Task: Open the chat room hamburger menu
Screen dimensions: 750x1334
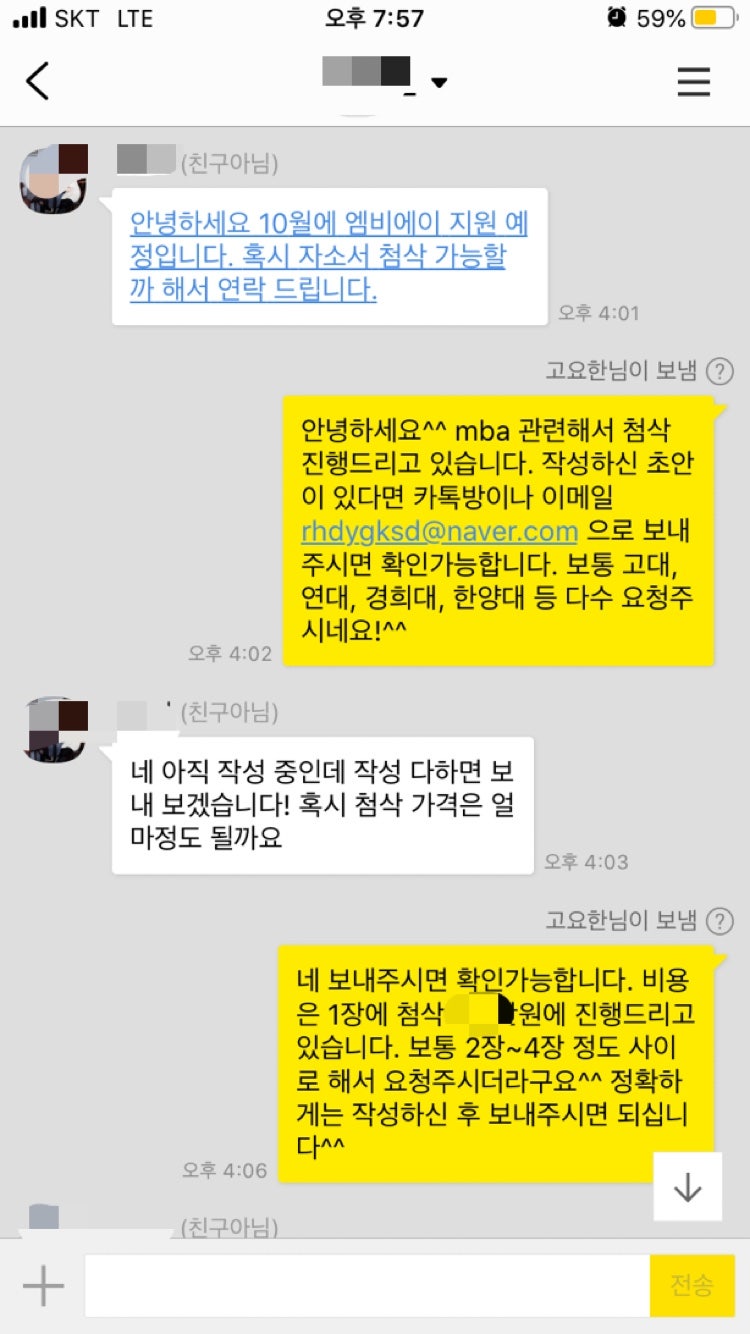Action: [693, 81]
